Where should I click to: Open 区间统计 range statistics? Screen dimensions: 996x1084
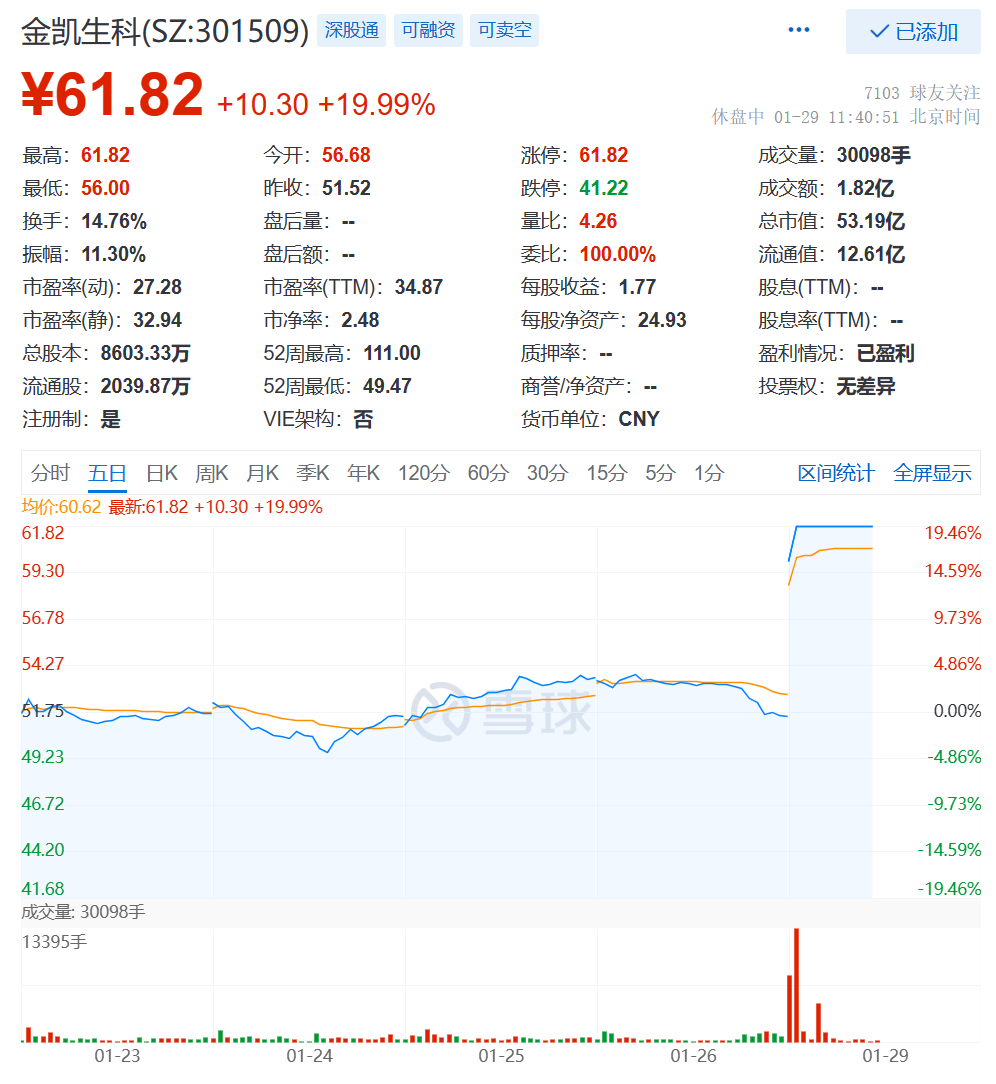click(836, 473)
